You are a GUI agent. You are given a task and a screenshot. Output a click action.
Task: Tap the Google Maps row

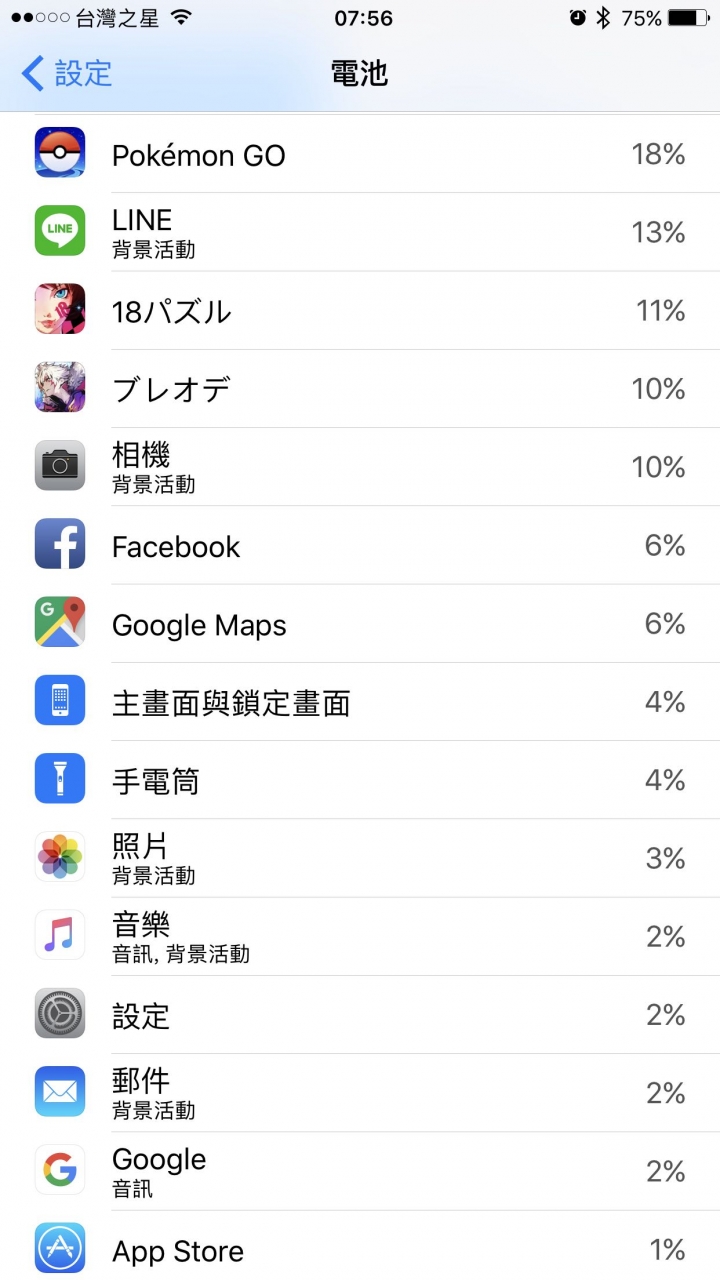coord(360,625)
